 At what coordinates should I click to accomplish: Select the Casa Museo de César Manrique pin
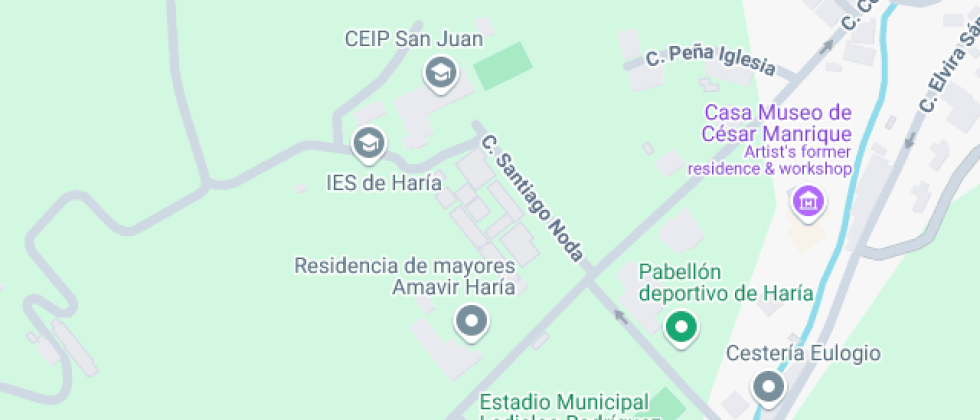807,203
